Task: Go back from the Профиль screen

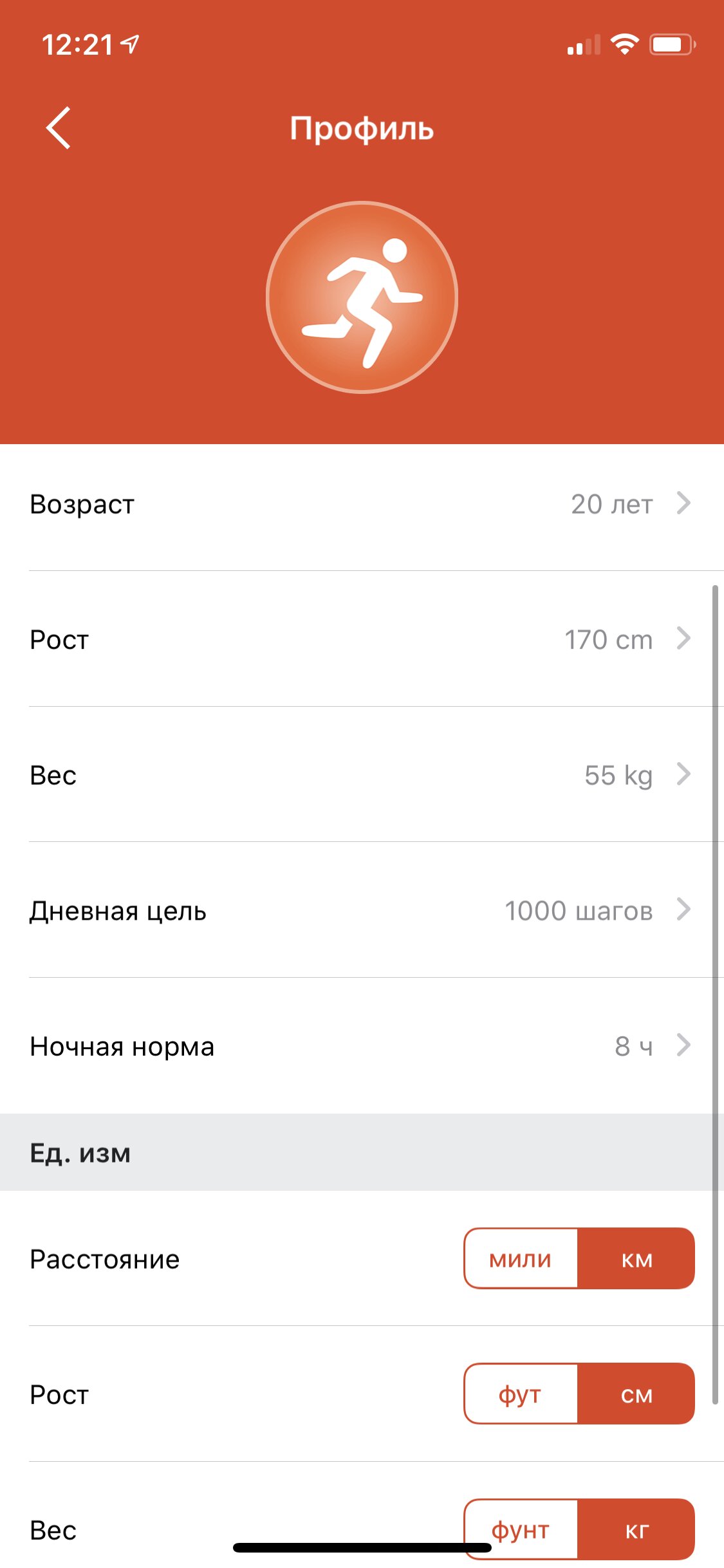Action: (x=58, y=128)
